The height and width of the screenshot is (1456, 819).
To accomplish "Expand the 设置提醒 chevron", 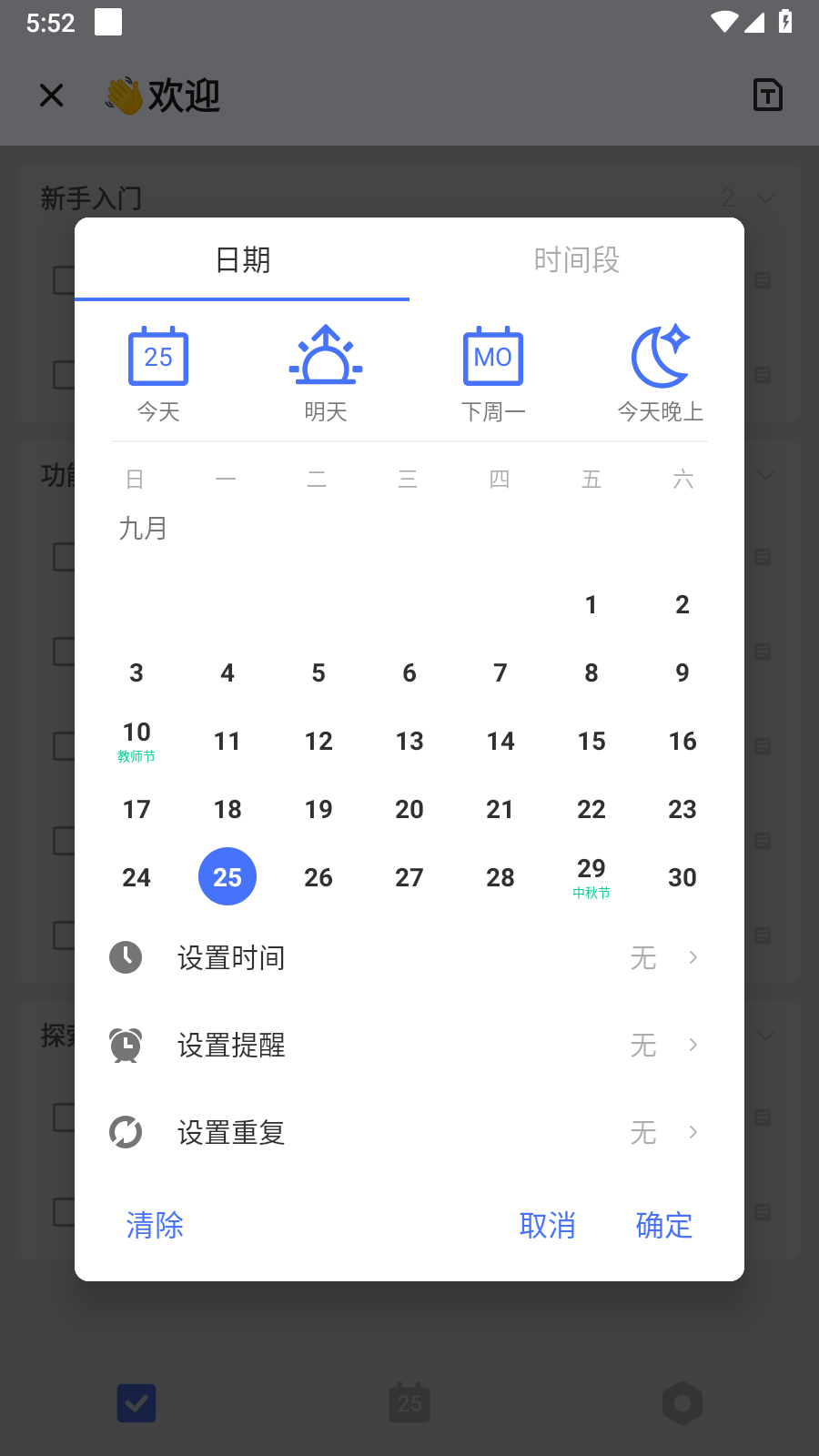I will click(693, 1045).
